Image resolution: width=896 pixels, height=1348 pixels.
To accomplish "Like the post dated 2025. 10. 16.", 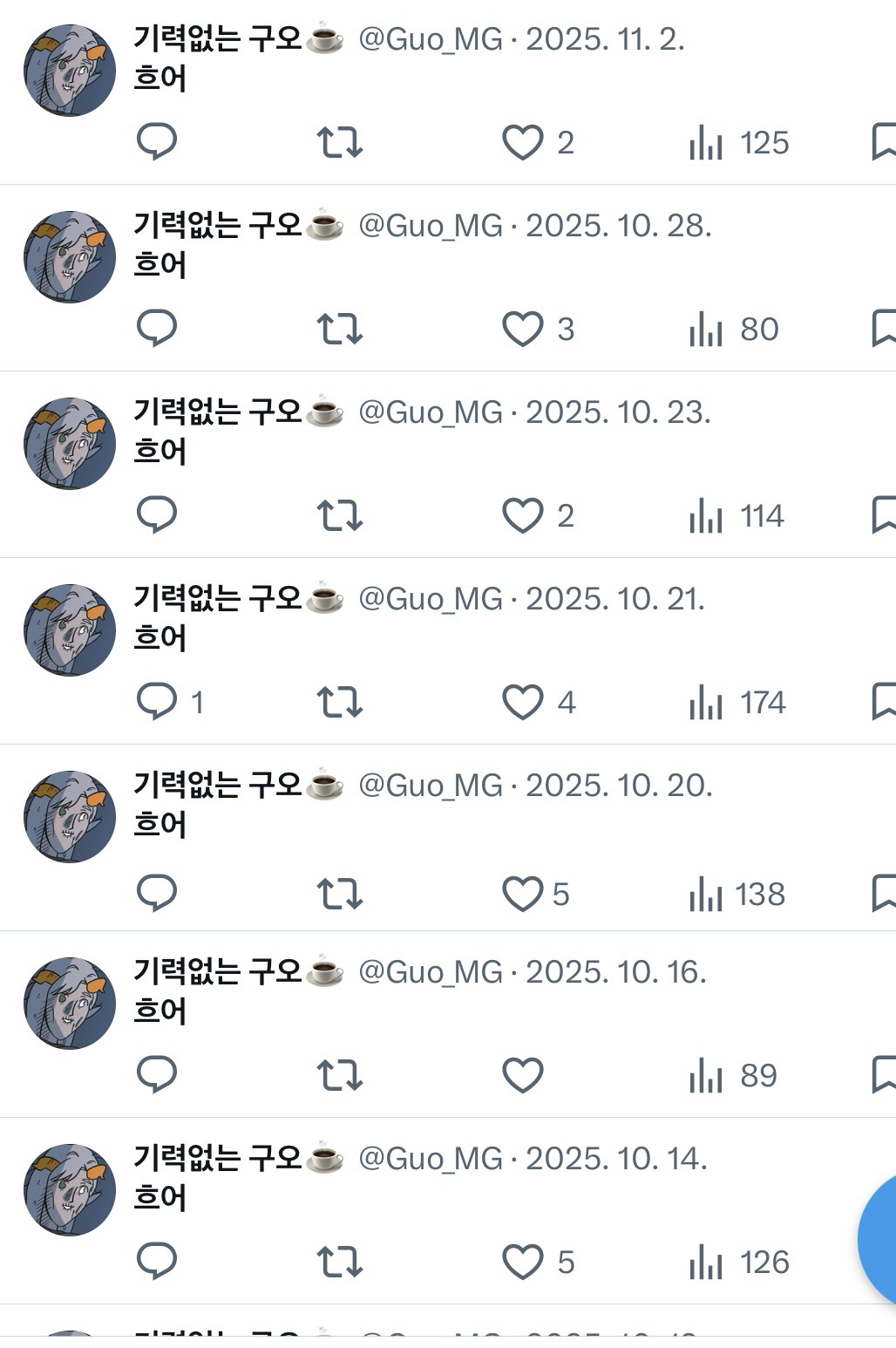I will tap(523, 1075).
